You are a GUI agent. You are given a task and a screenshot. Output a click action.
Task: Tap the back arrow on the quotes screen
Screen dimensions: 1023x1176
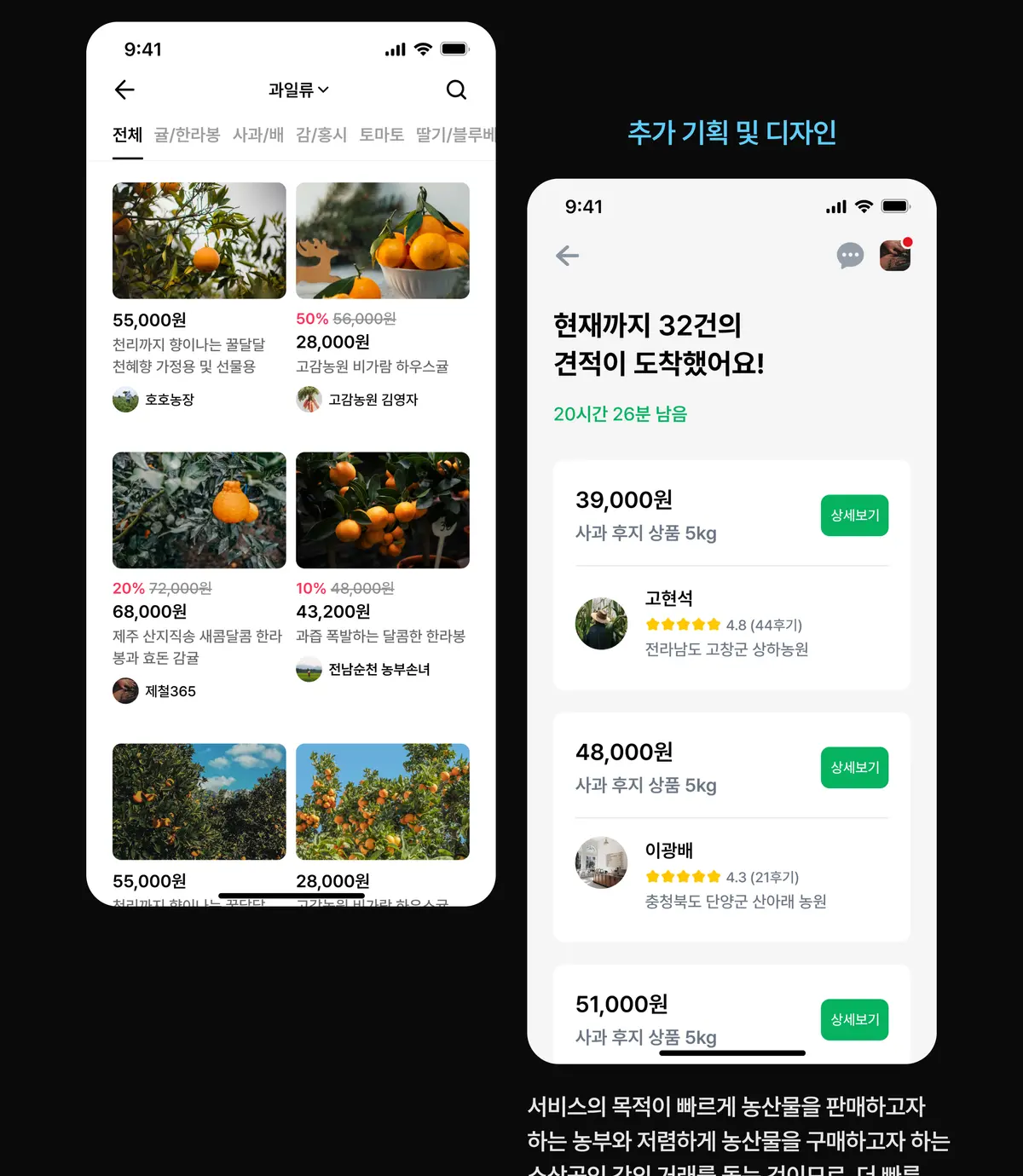tap(567, 256)
